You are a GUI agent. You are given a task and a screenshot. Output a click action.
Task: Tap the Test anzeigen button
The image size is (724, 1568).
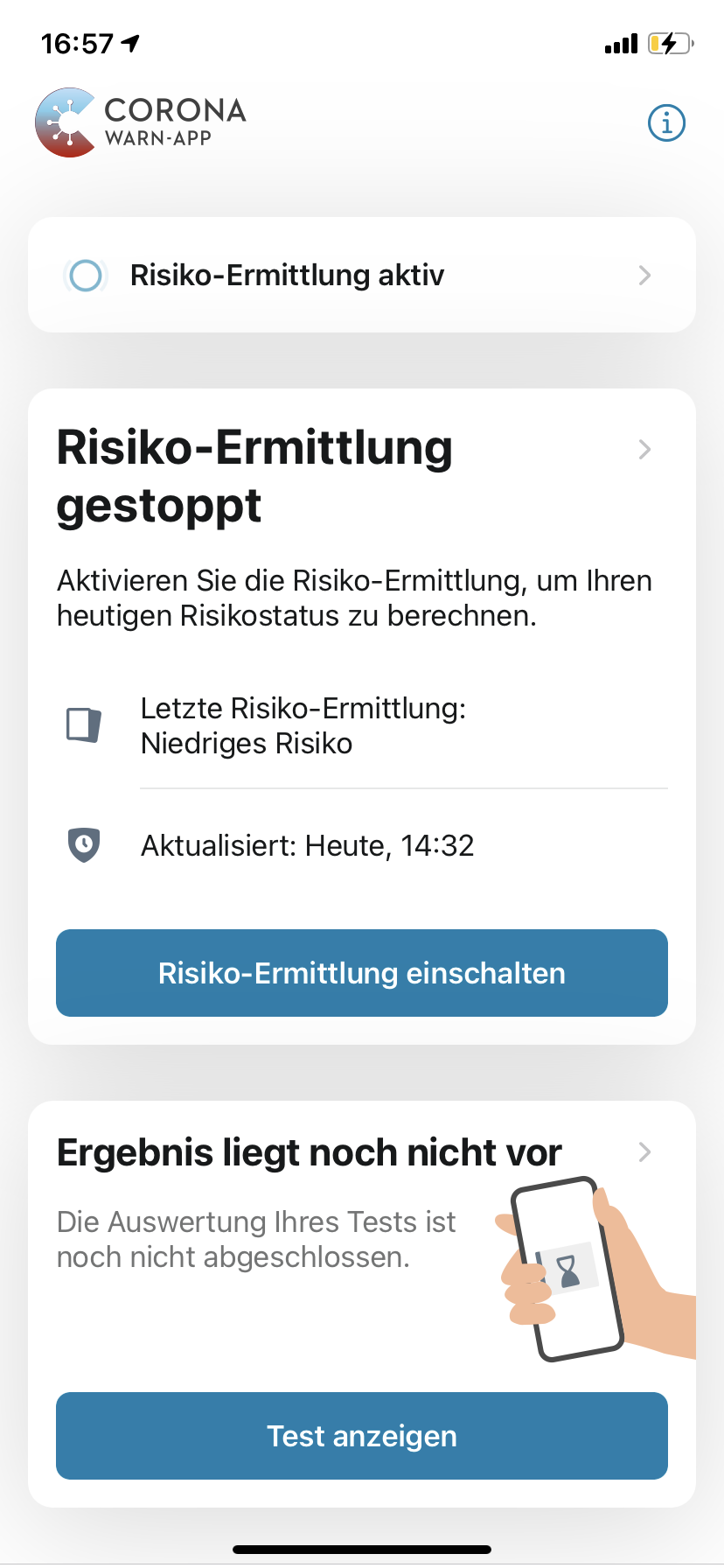click(x=362, y=1436)
